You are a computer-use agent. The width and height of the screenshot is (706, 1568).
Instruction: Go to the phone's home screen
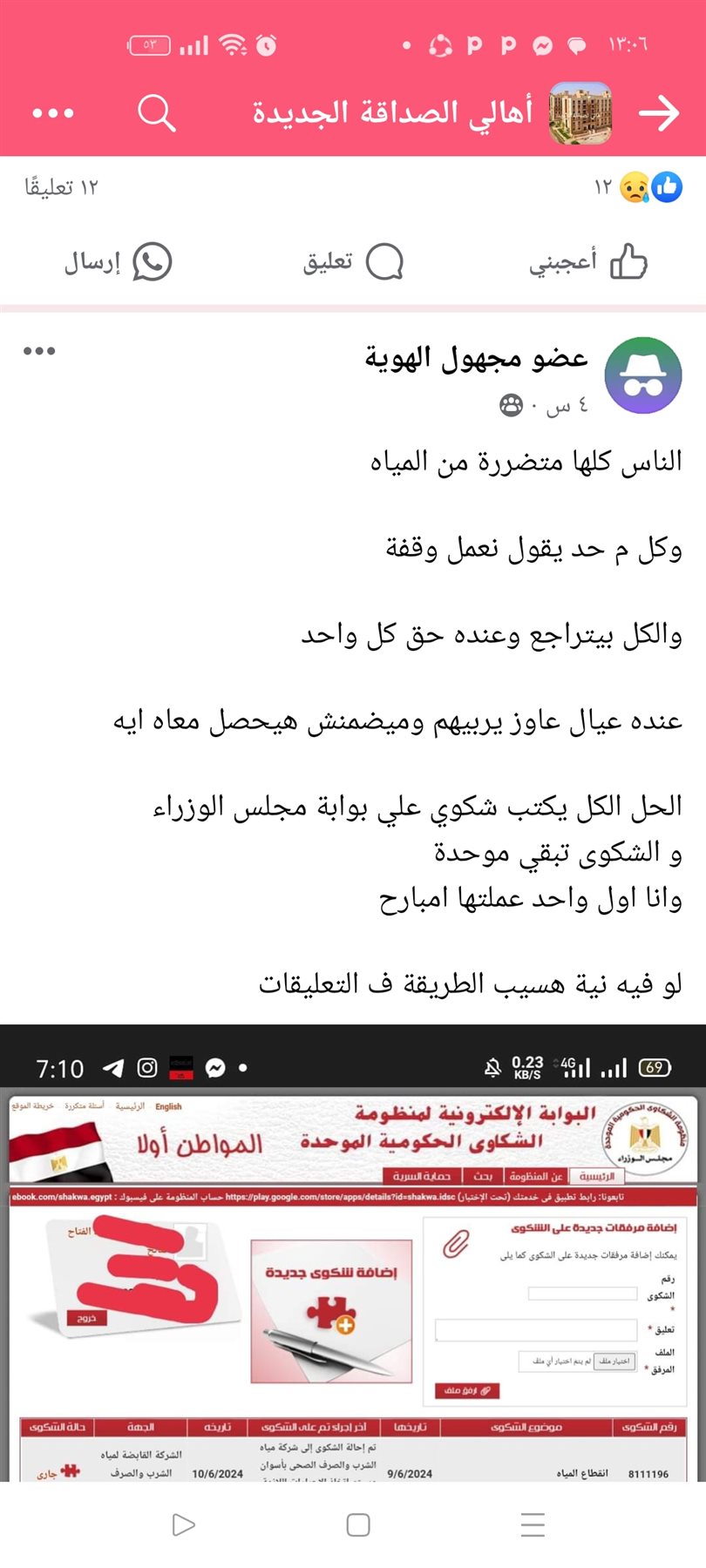(357, 1524)
